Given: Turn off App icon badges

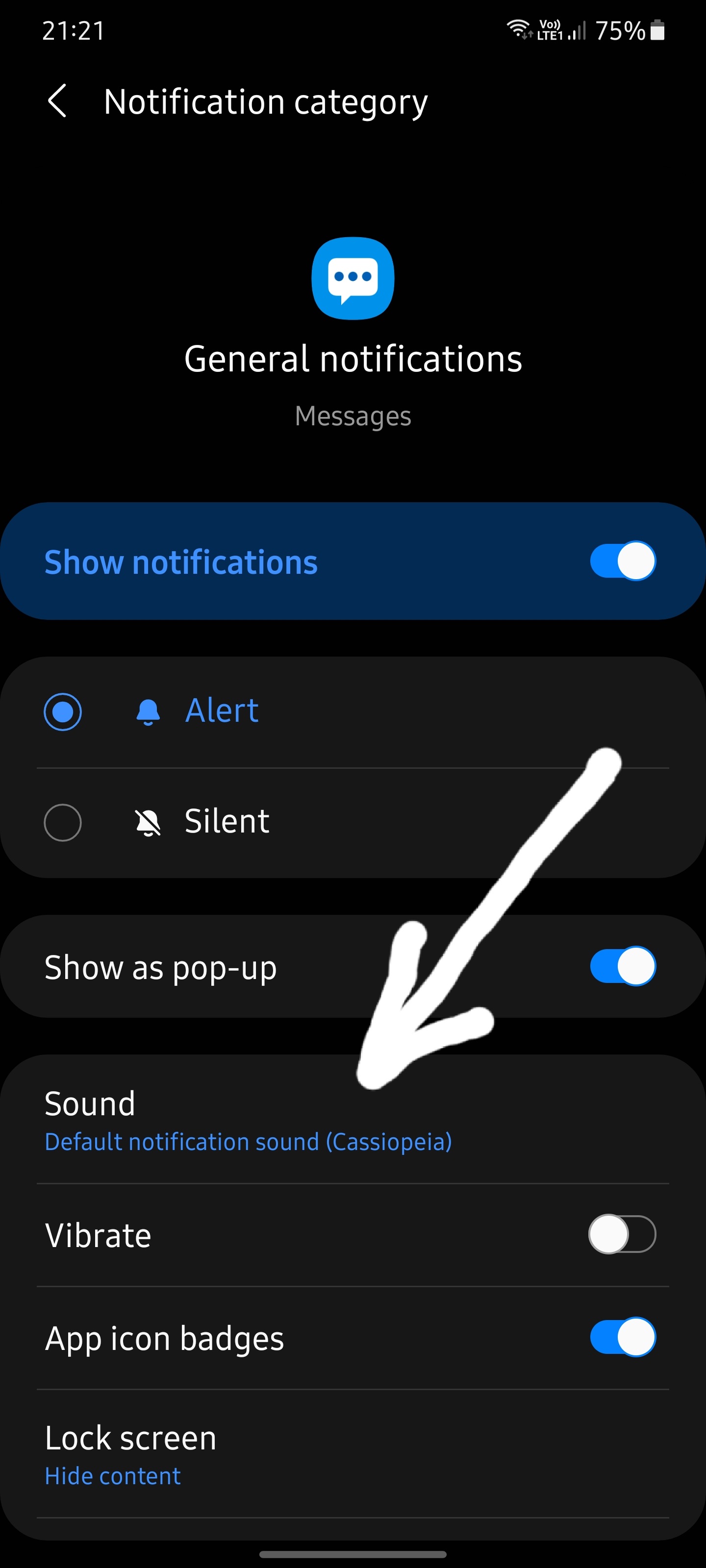Looking at the screenshot, I should click(622, 1337).
